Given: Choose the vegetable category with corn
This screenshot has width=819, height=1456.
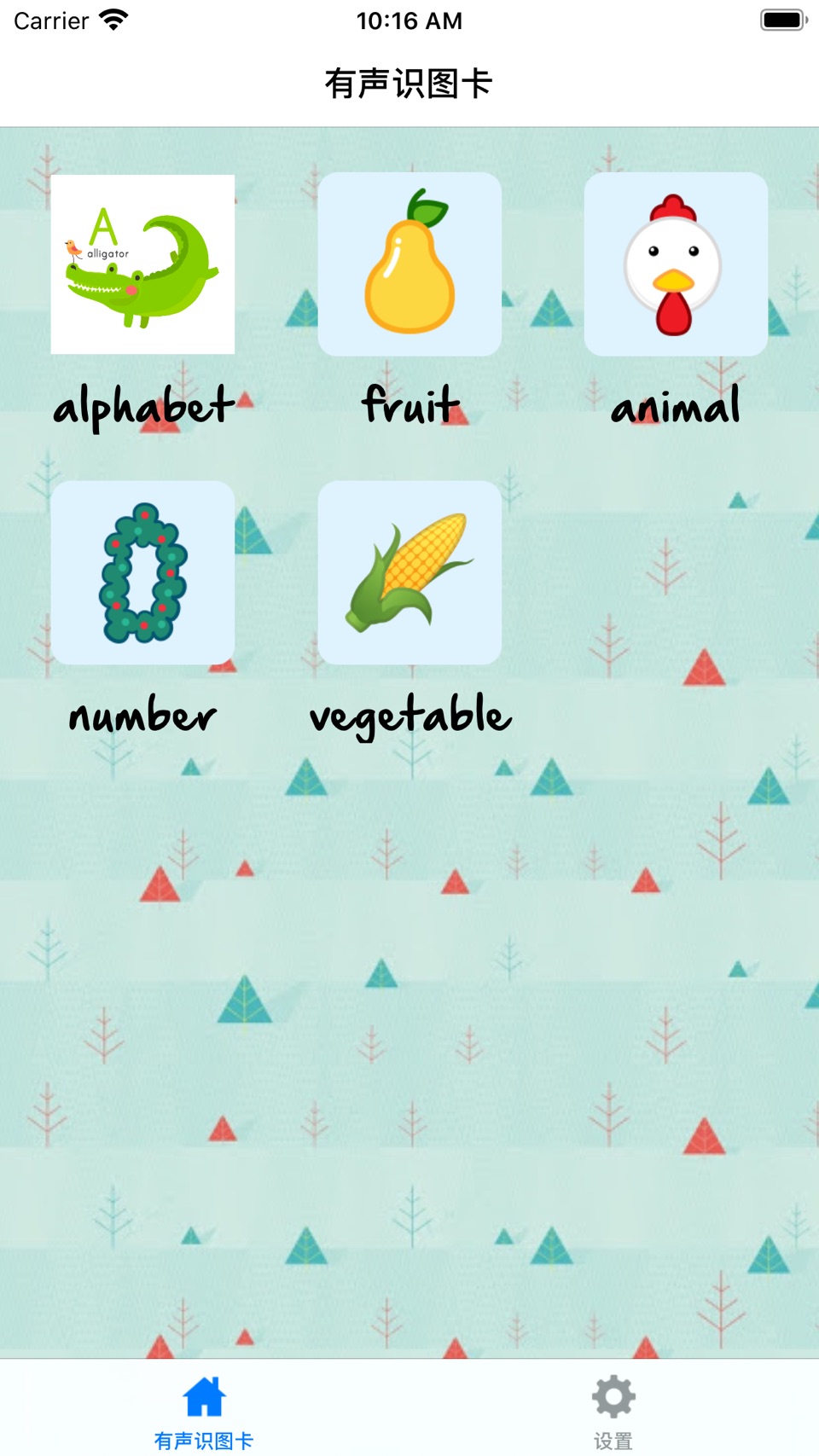Looking at the screenshot, I should coord(409,572).
